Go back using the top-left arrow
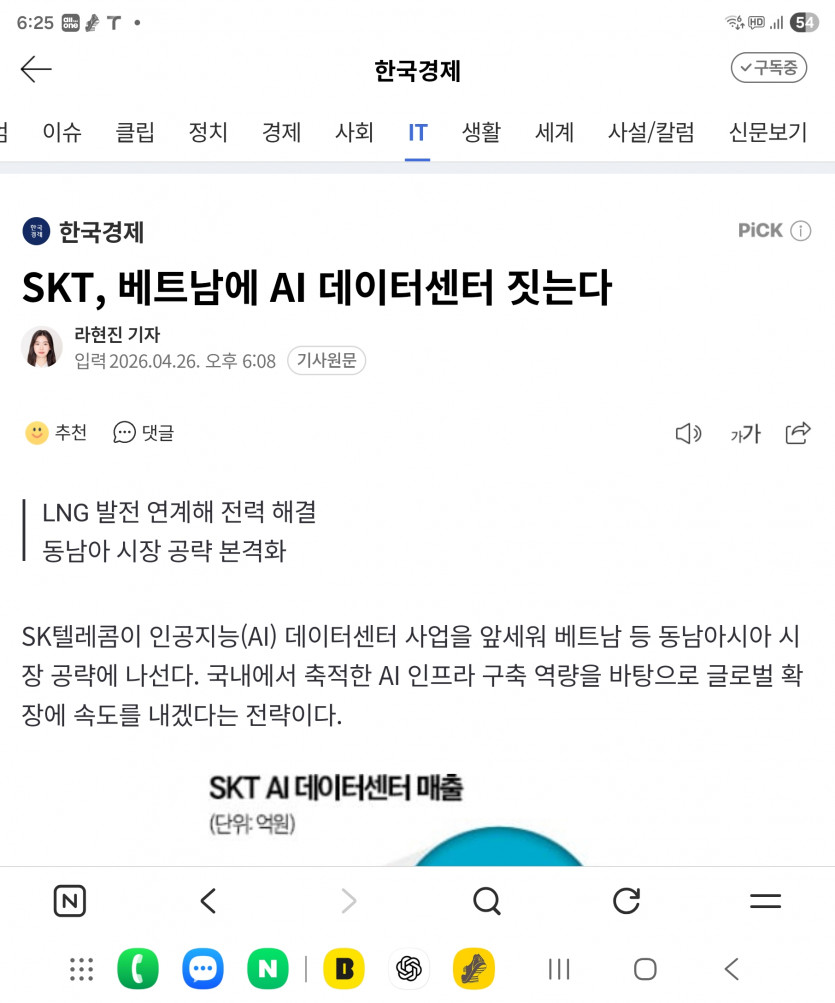Viewport: 835px width, 1003px height. (x=36, y=69)
